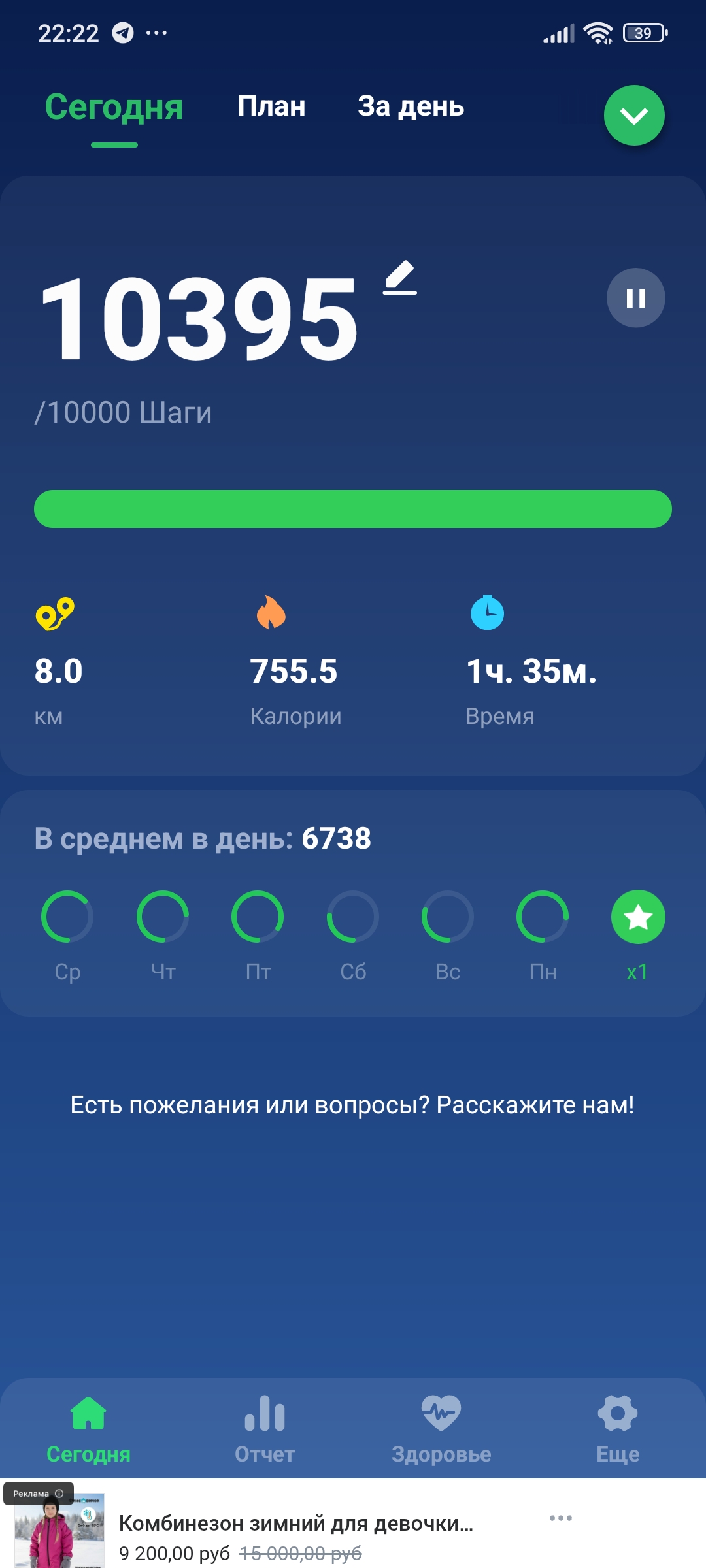This screenshot has height=1568, width=706.
Task: Open the ad's three-dot options menu
Action: pyautogui.click(x=561, y=1518)
